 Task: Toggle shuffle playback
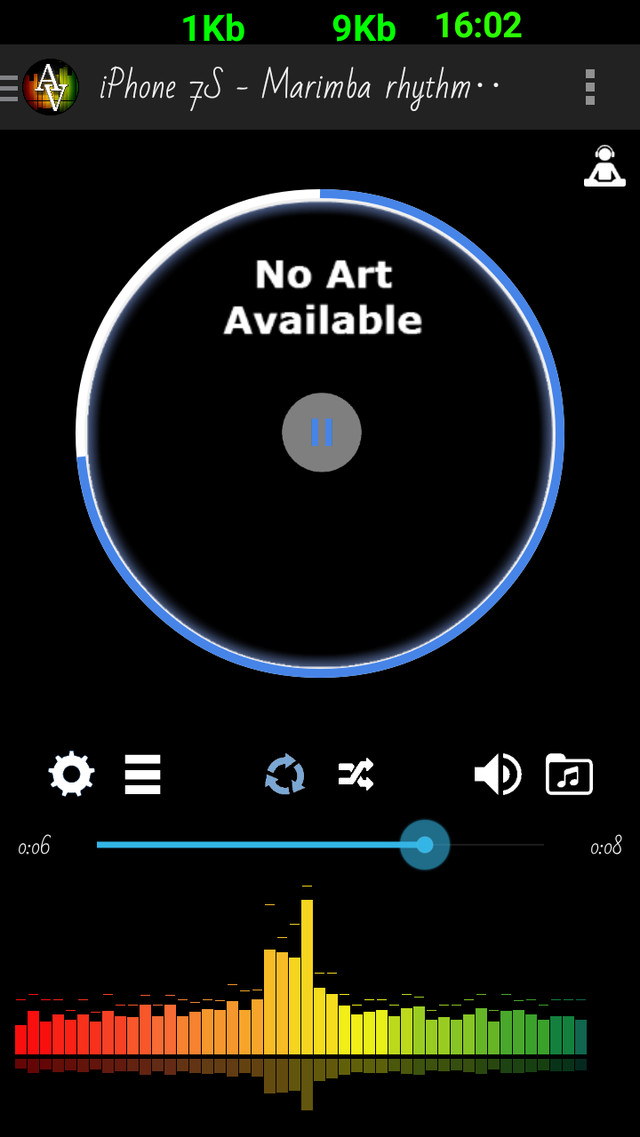click(x=356, y=774)
